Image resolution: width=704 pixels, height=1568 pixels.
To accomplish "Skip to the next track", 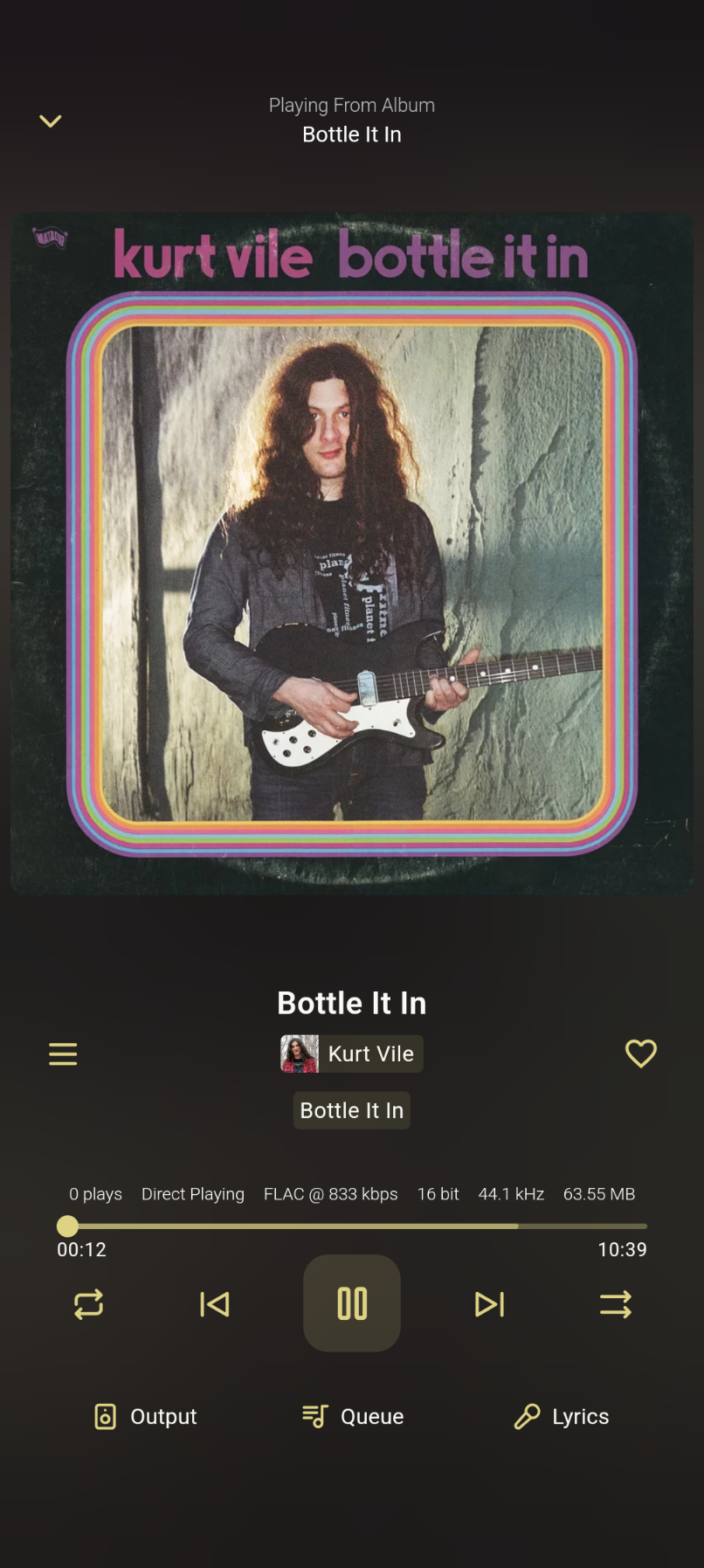I will pyautogui.click(x=489, y=1304).
